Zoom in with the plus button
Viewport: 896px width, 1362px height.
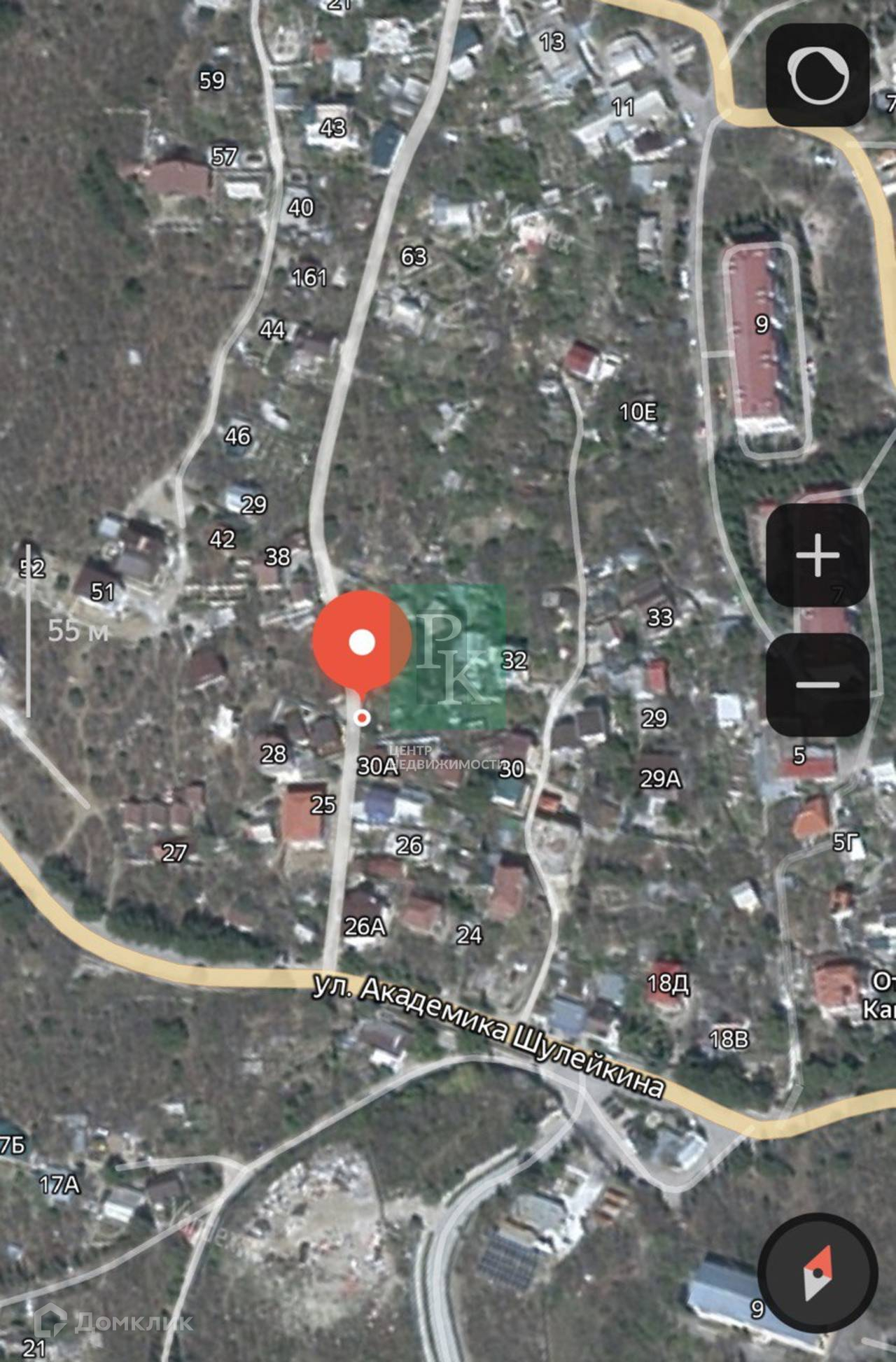818,555
